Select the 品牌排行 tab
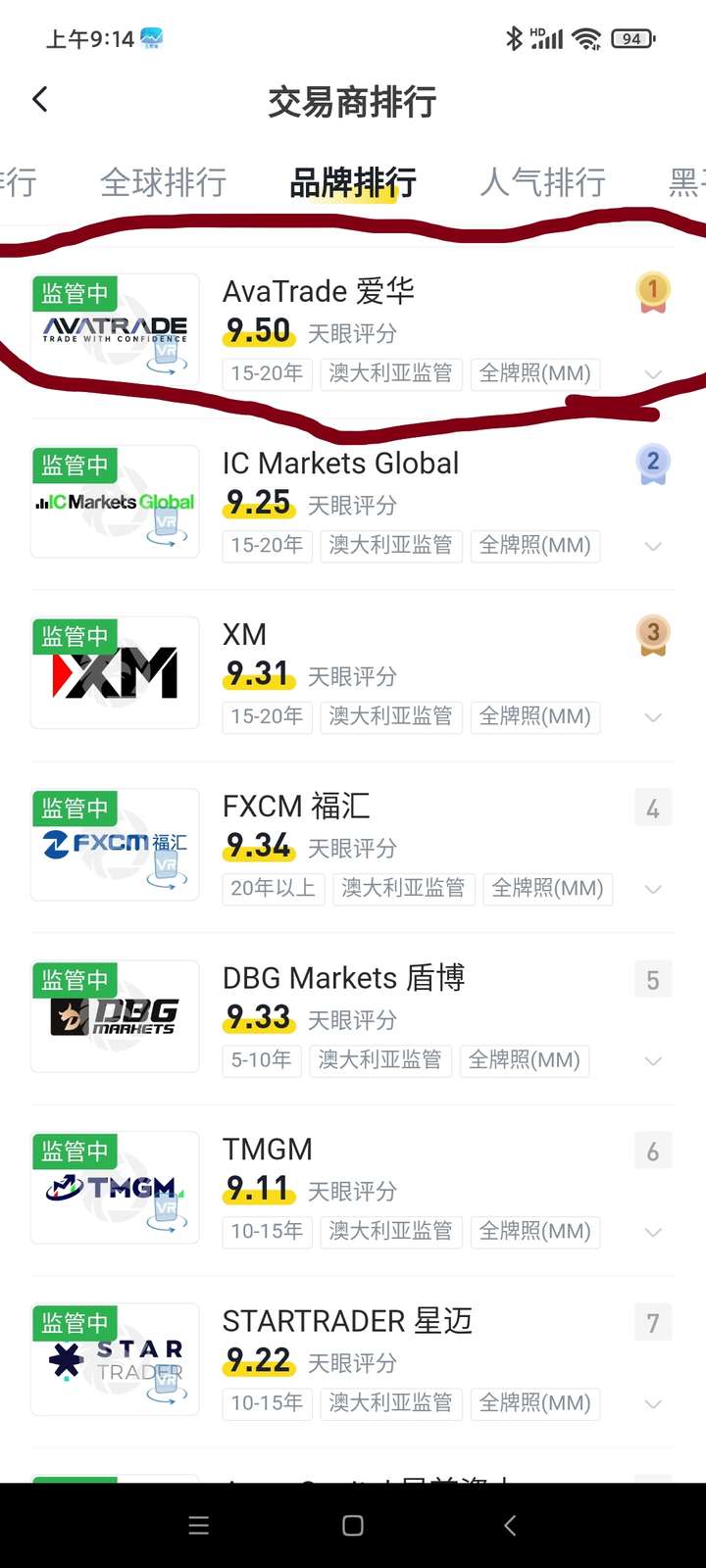Screen dimensions: 706x1568 pyautogui.click(x=353, y=182)
